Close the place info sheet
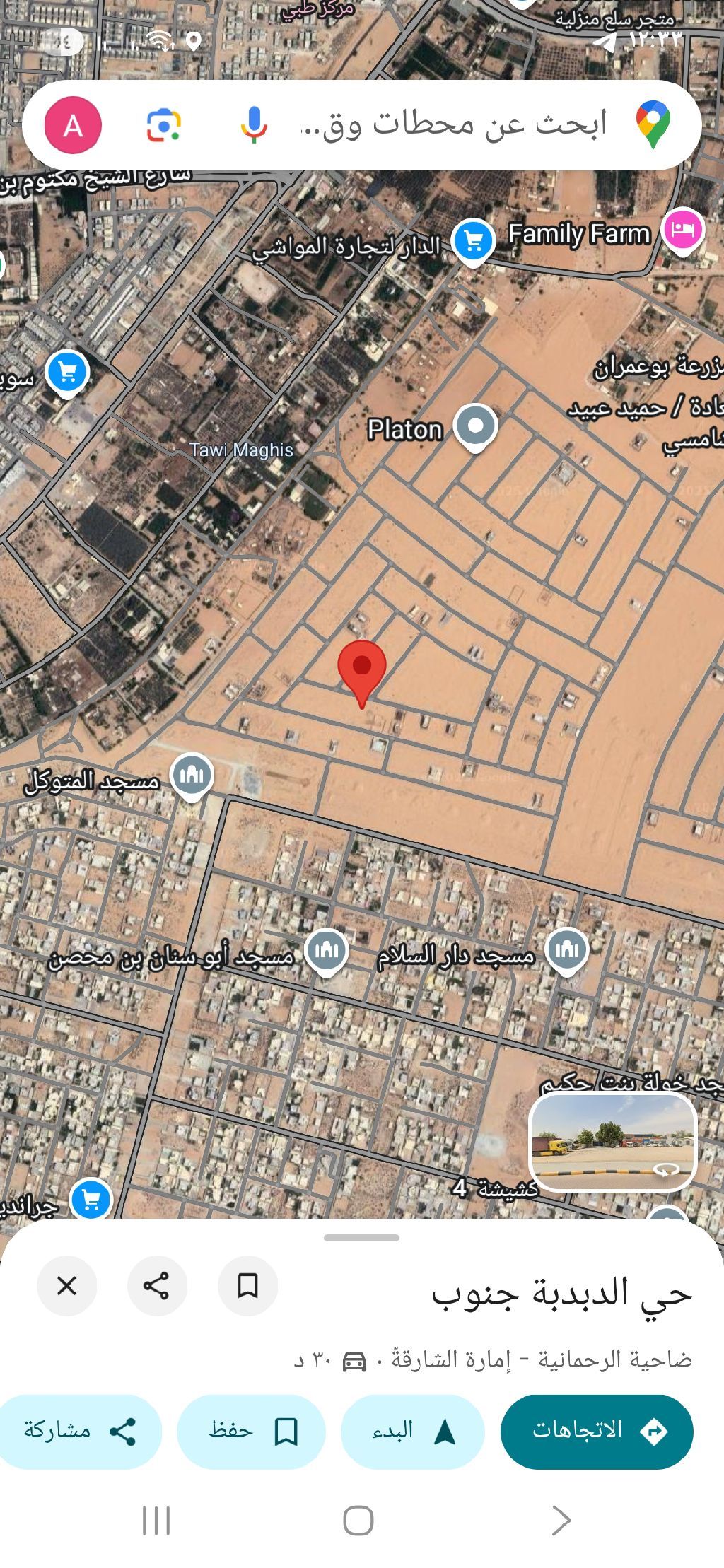 67,1286
